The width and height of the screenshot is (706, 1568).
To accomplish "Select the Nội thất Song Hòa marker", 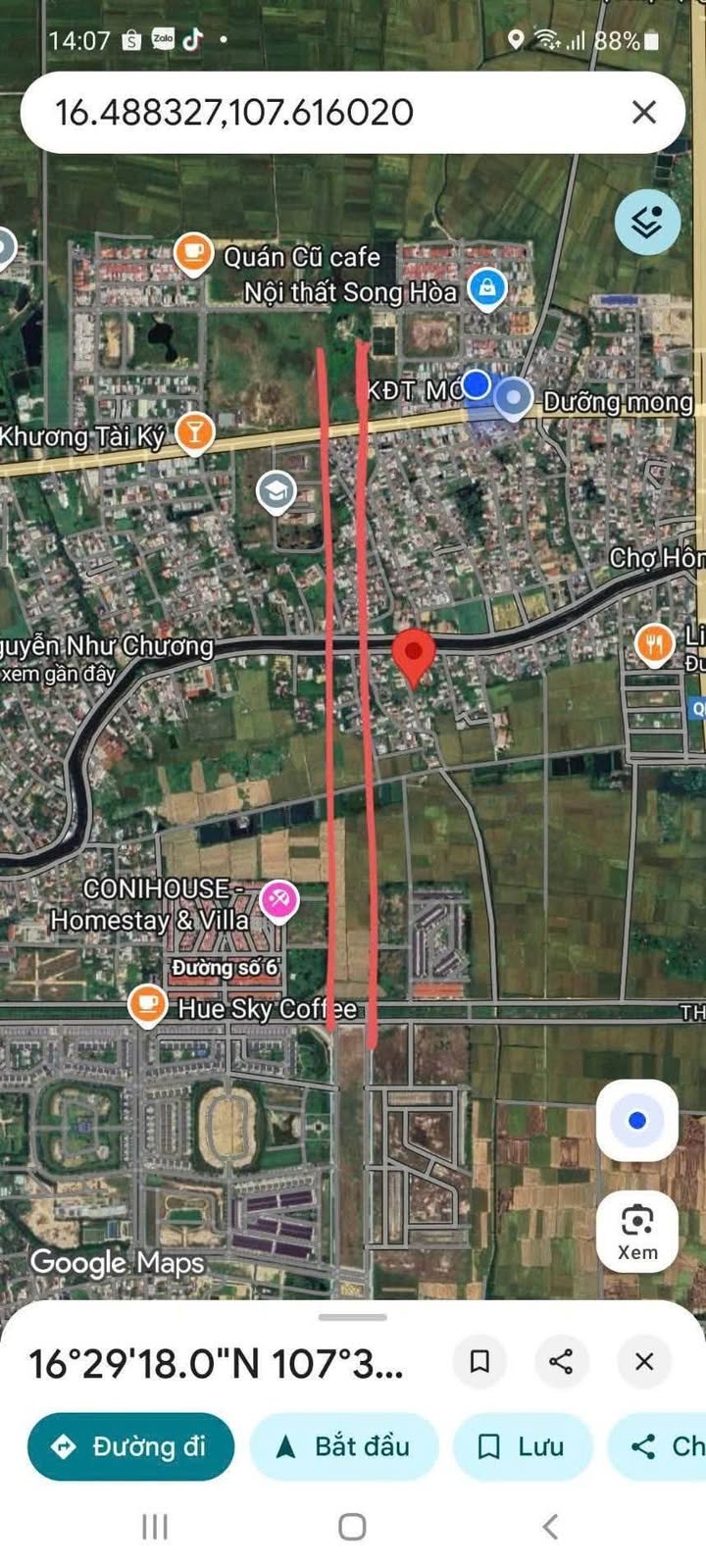I will (x=487, y=288).
